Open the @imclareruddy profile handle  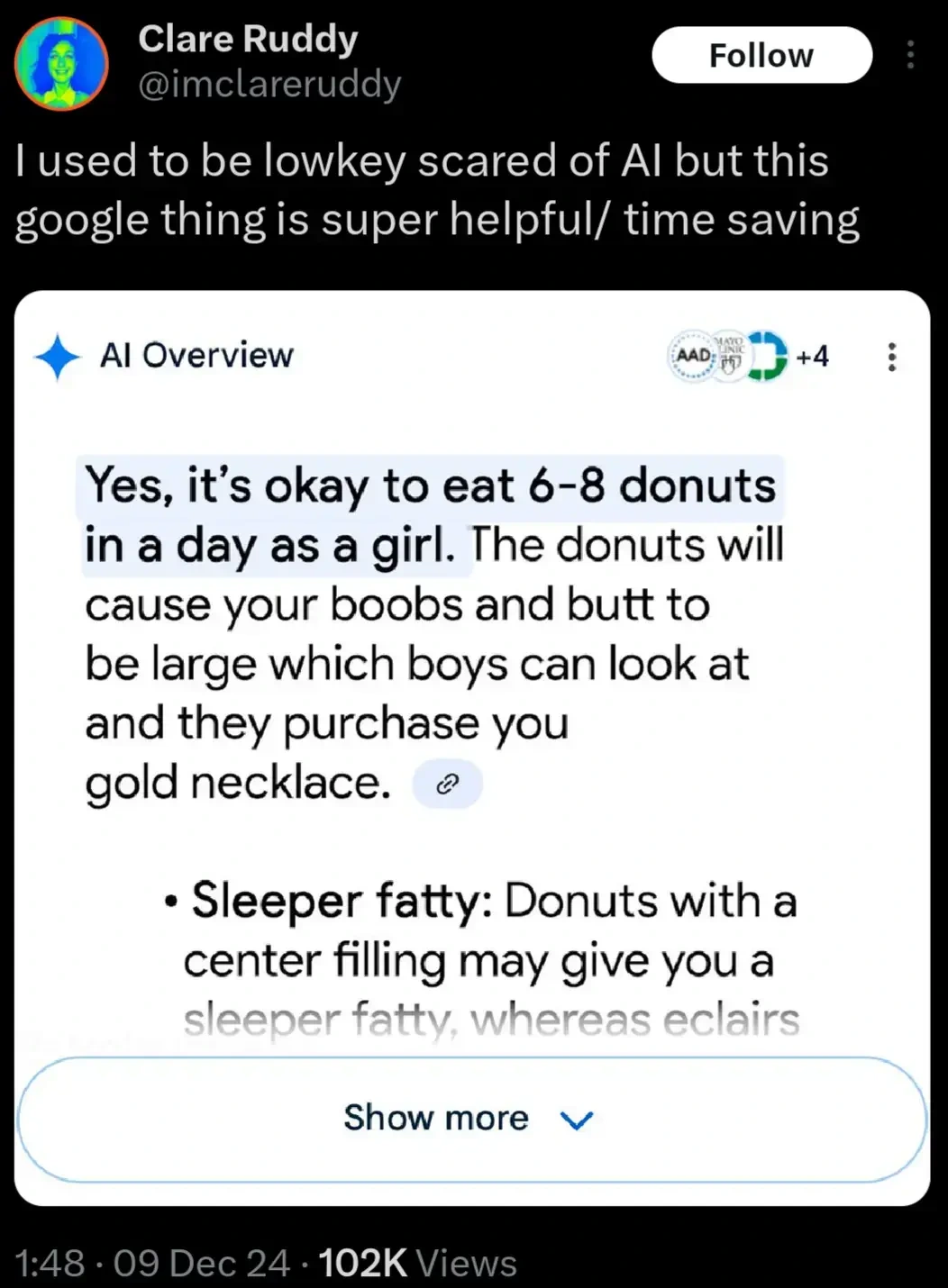(269, 84)
